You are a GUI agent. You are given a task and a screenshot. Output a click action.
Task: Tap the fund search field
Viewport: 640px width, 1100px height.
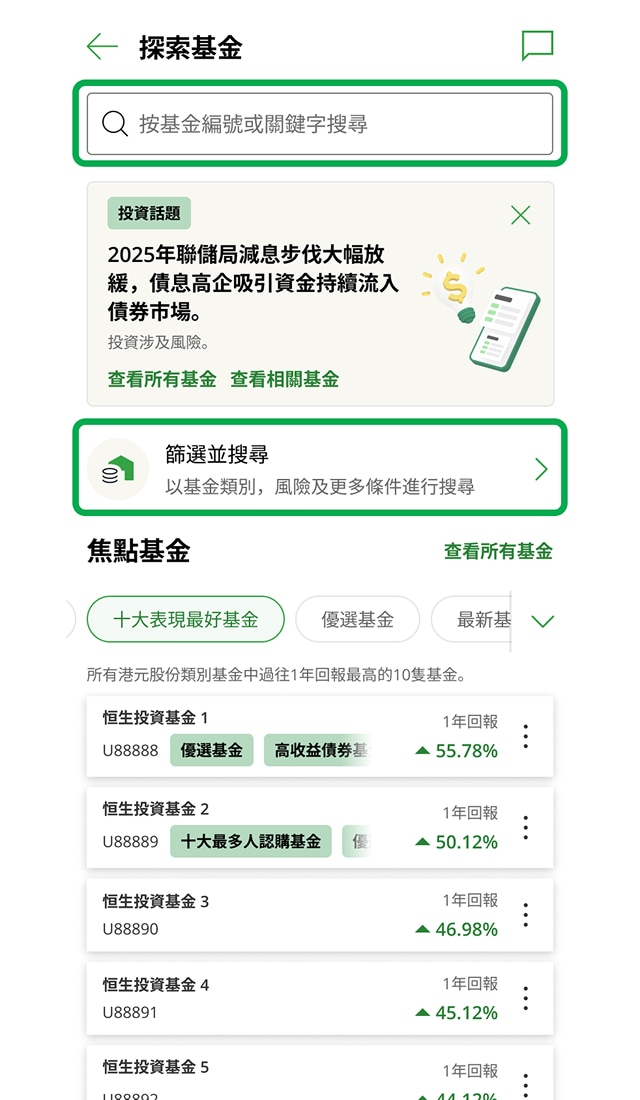(320, 124)
